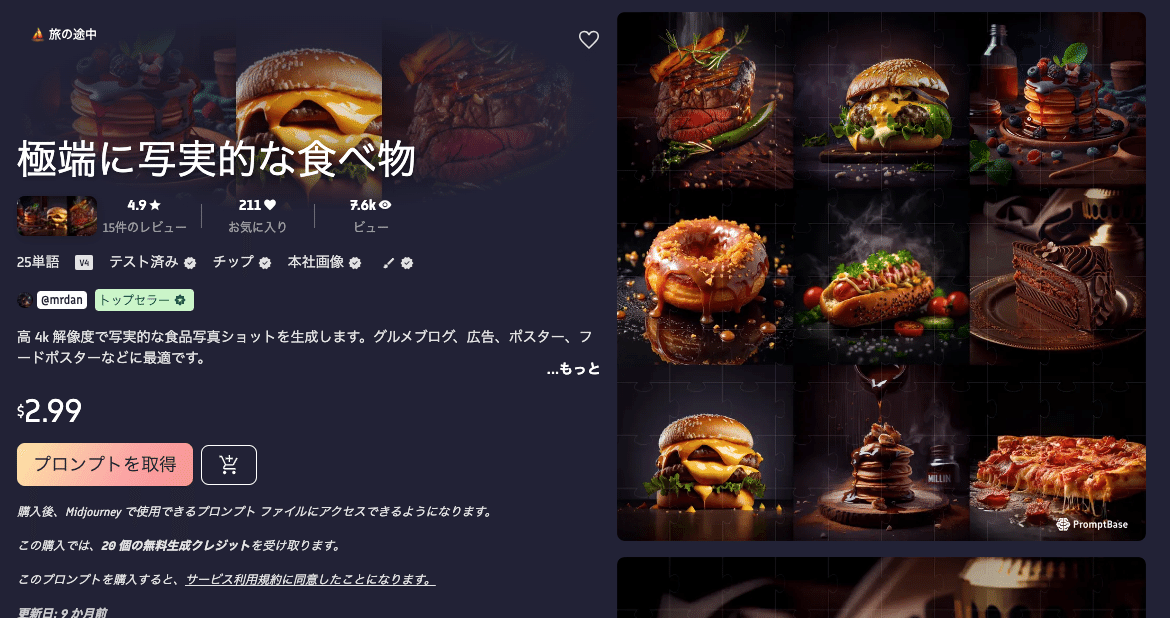Expand the description with ...もっと
The height and width of the screenshot is (618, 1170).
(574, 369)
